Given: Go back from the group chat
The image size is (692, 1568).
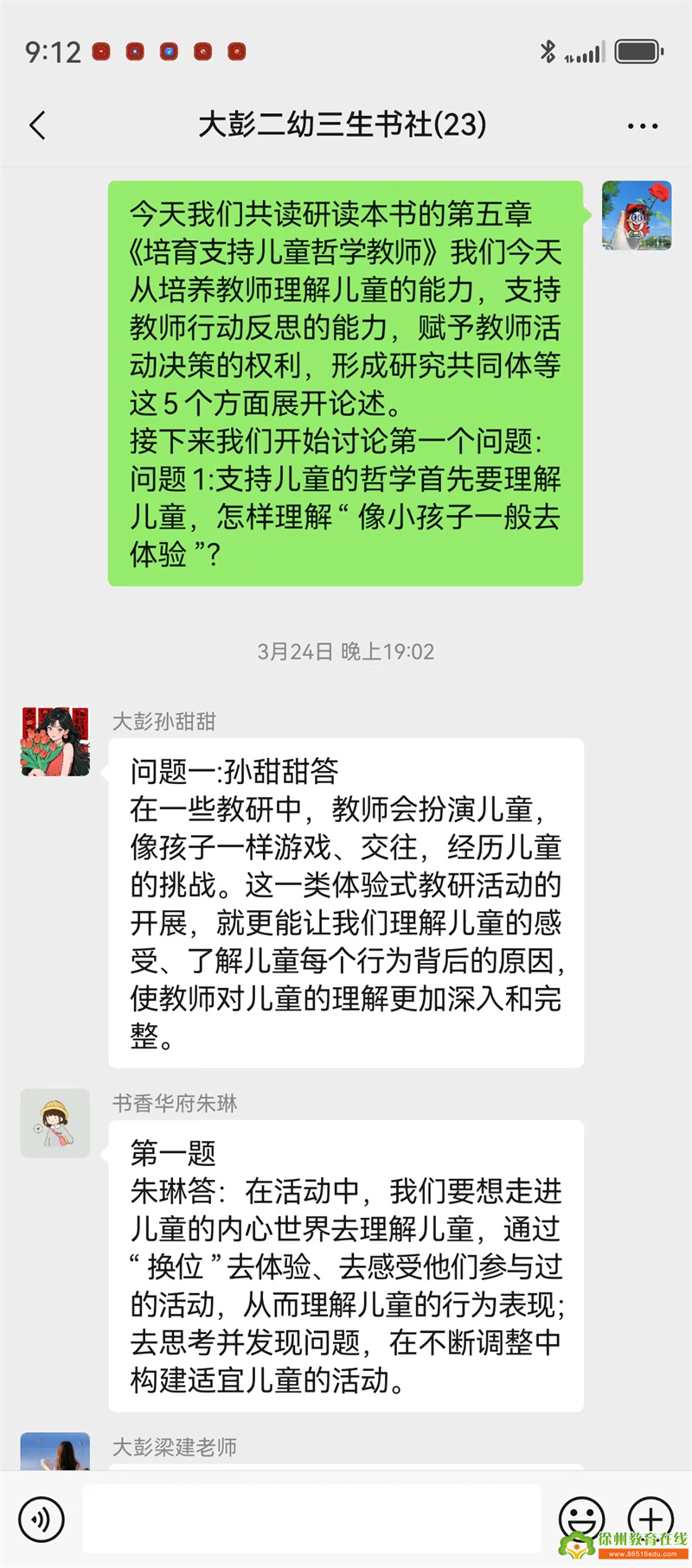Looking at the screenshot, I should 37,126.
